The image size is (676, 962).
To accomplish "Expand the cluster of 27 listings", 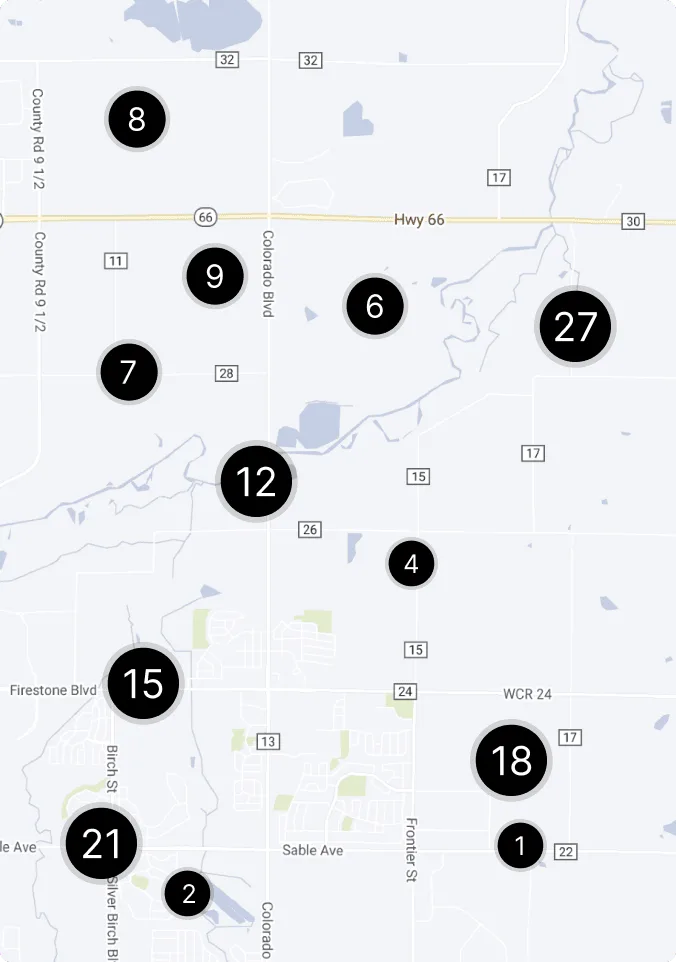I will click(x=575, y=327).
